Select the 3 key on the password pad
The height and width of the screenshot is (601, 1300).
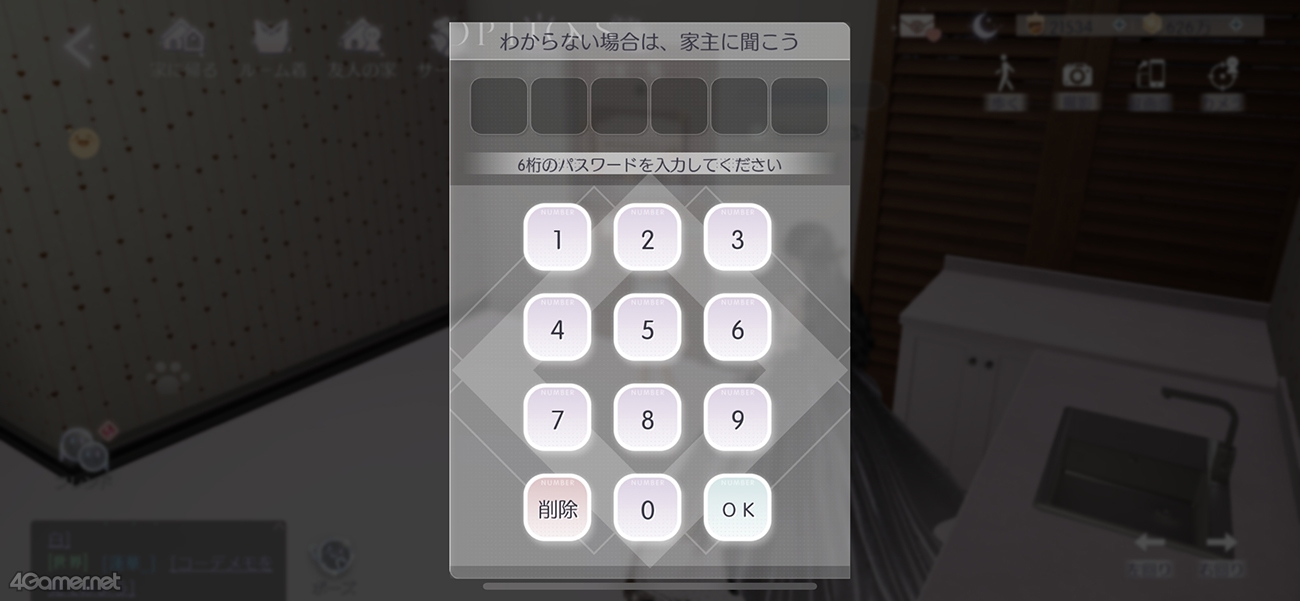[x=737, y=238]
